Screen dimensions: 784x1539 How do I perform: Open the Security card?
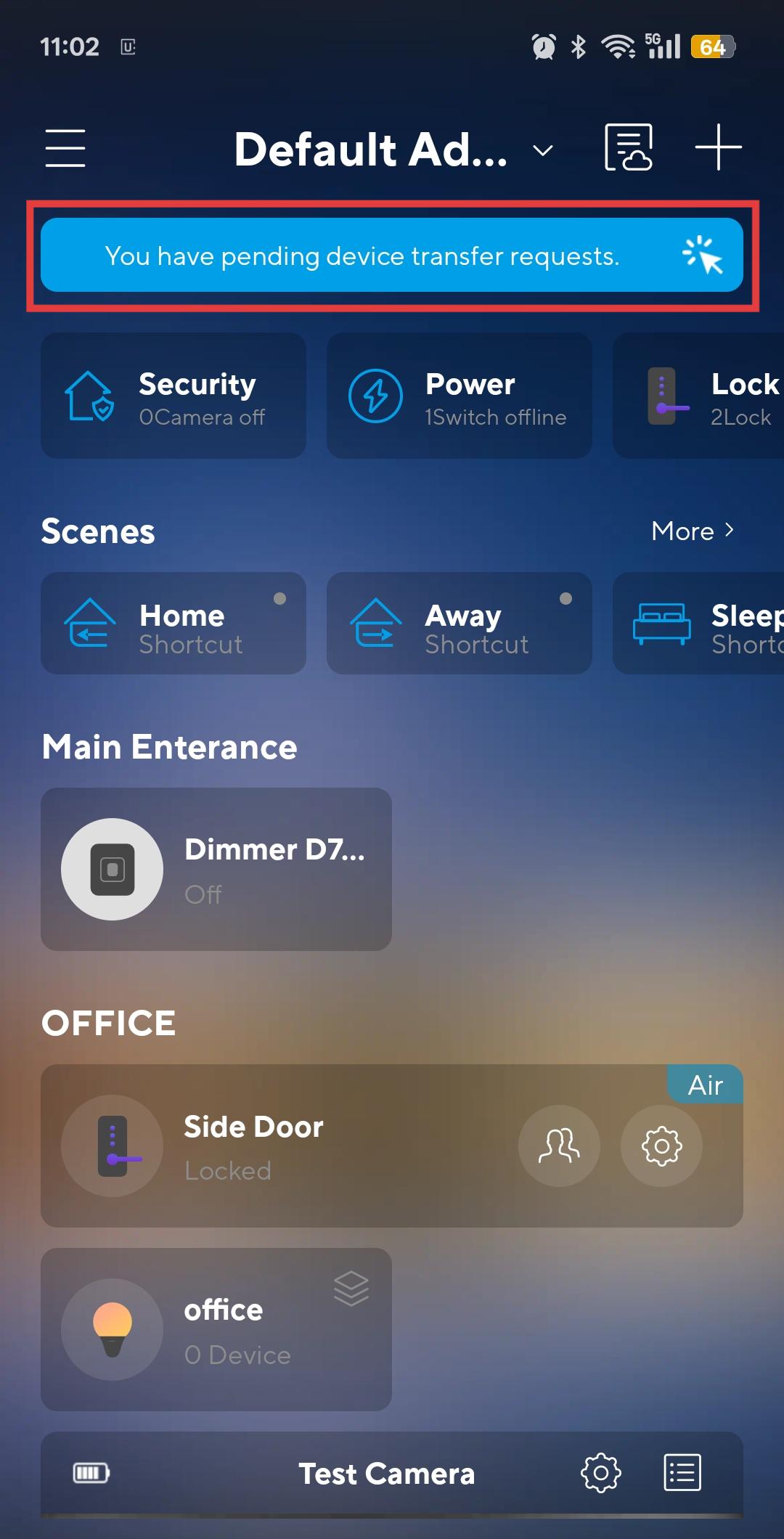point(173,396)
